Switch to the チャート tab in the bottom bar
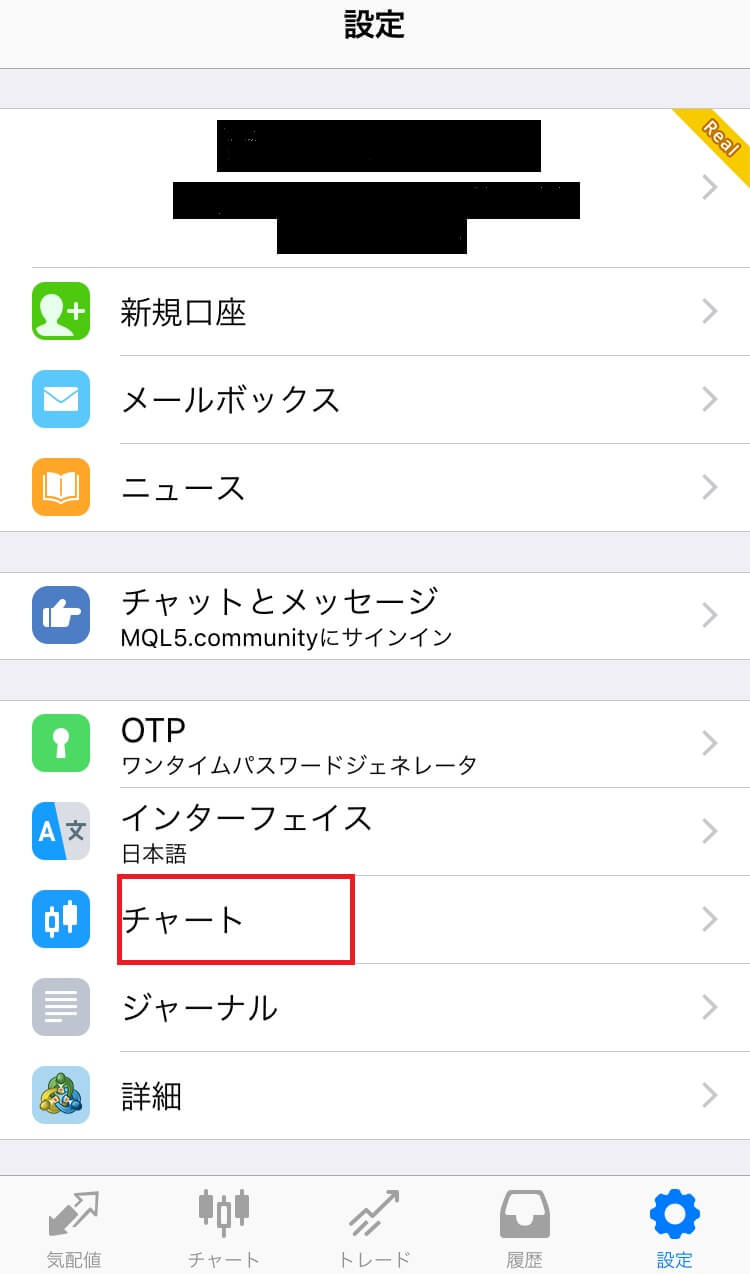The image size is (750, 1274). [x=224, y=1226]
